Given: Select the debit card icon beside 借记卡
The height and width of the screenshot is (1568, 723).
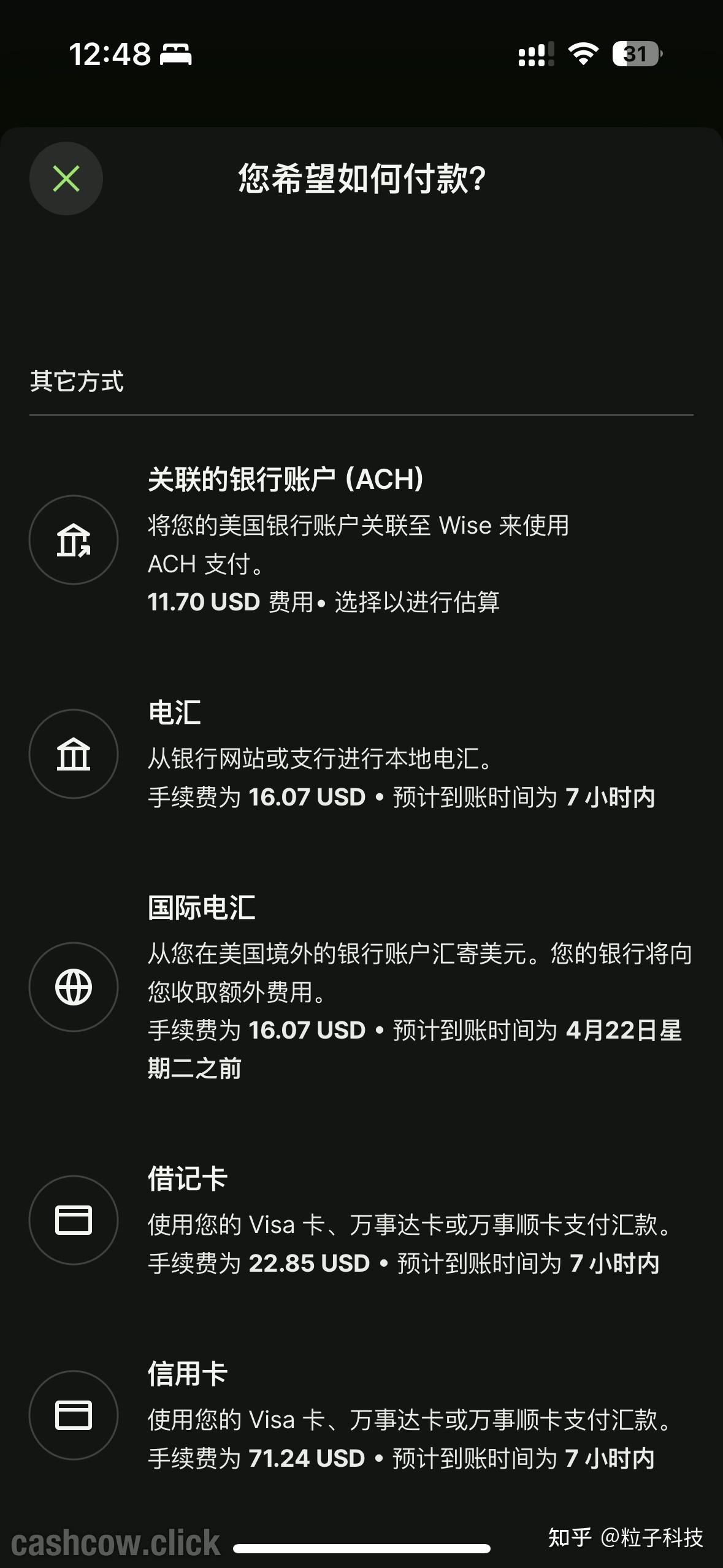Looking at the screenshot, I should [73, 1221].
